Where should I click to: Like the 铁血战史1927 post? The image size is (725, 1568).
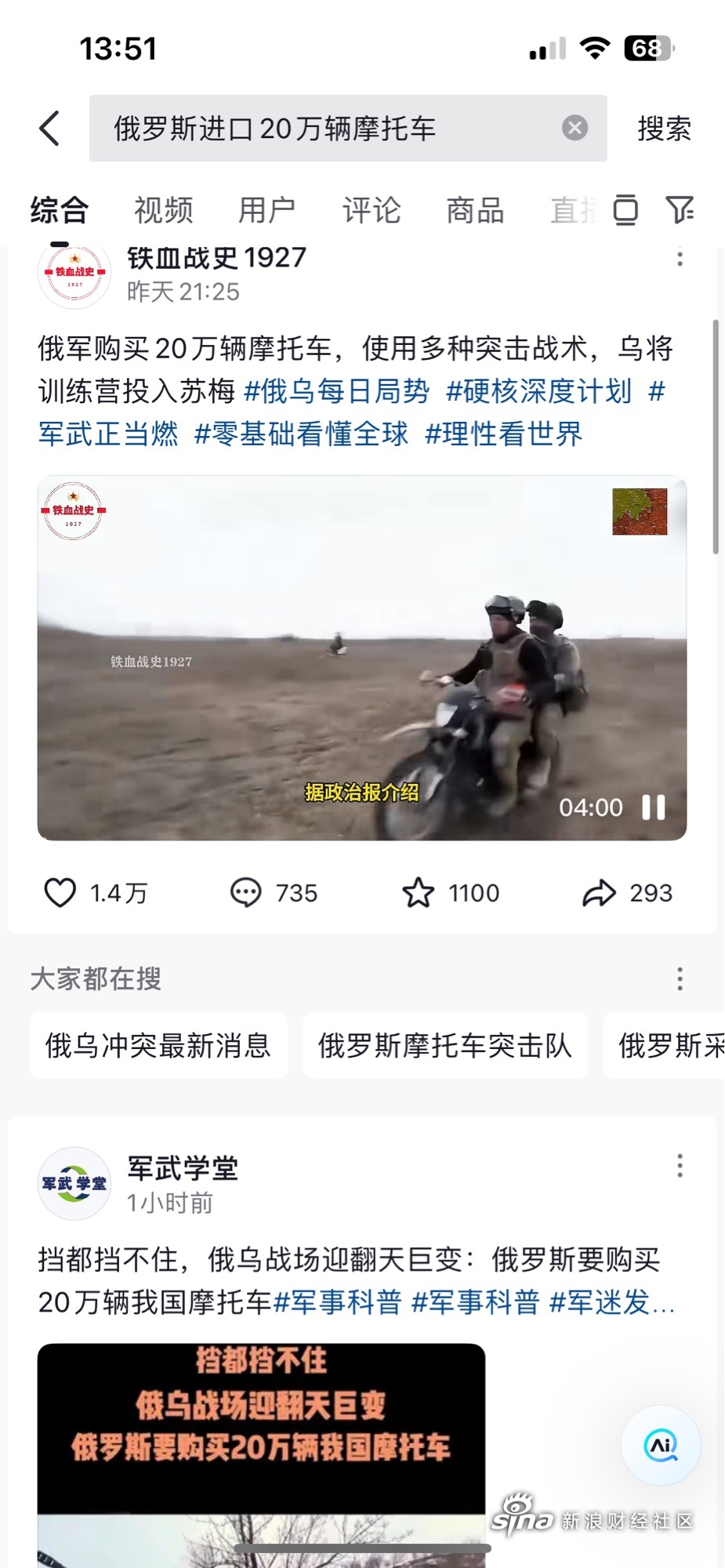[x=60, y=893]
